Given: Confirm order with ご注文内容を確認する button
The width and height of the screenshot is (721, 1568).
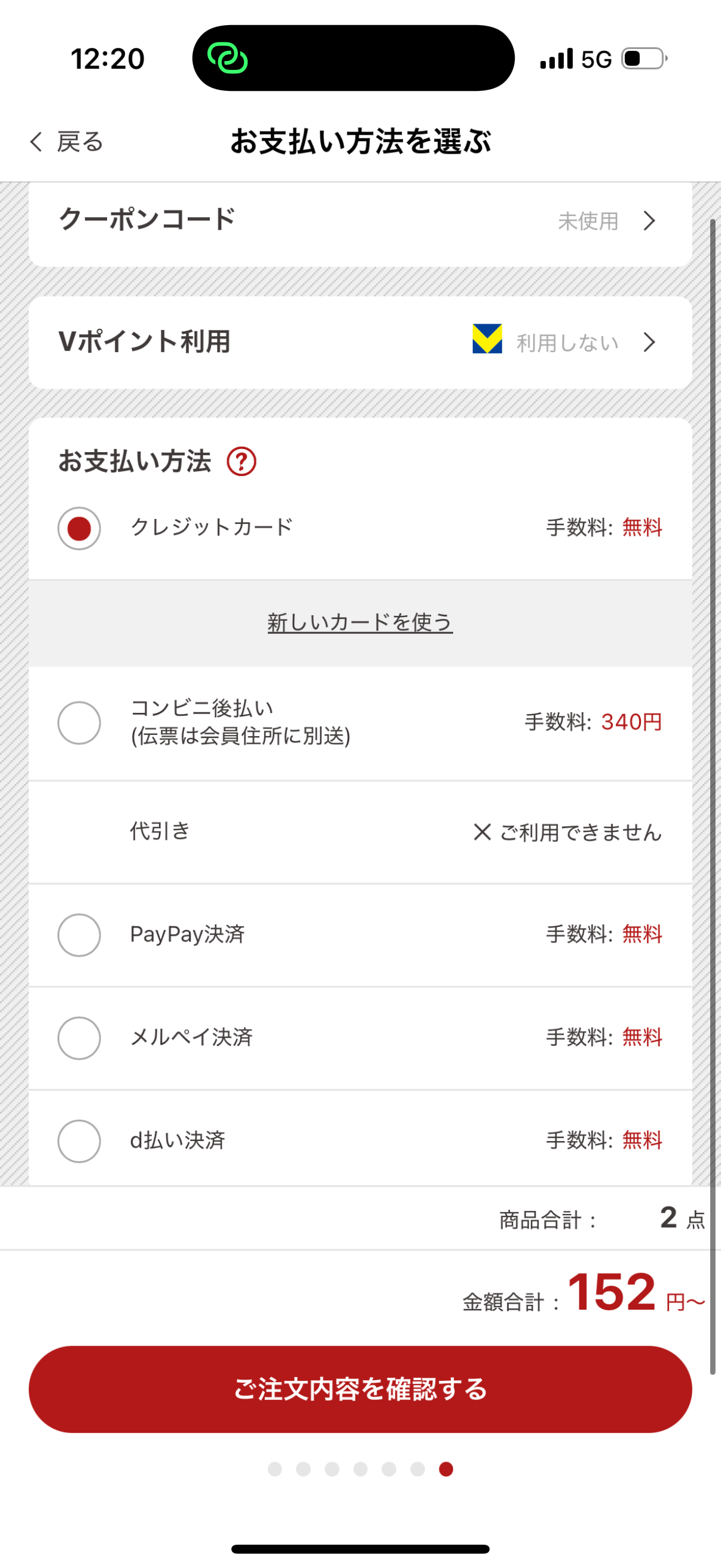Looking at the screenshot, I should pos(360,1389).
